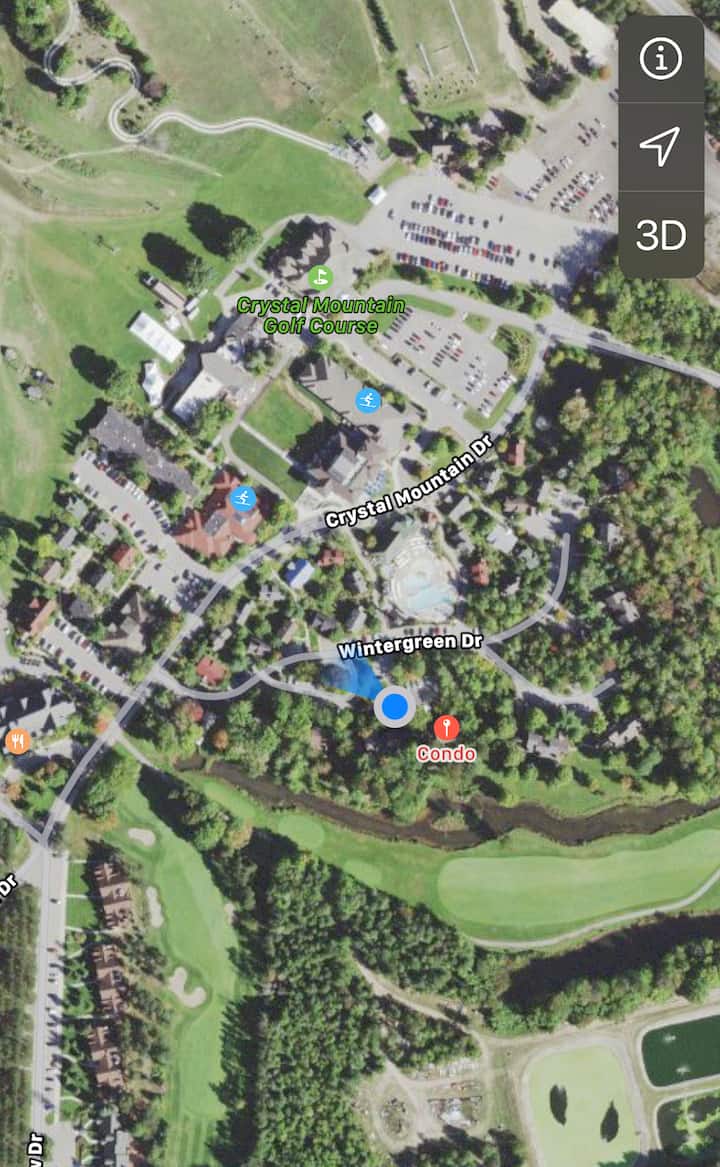Open ski marker on the red-roofed building

(x=243, y=498)
